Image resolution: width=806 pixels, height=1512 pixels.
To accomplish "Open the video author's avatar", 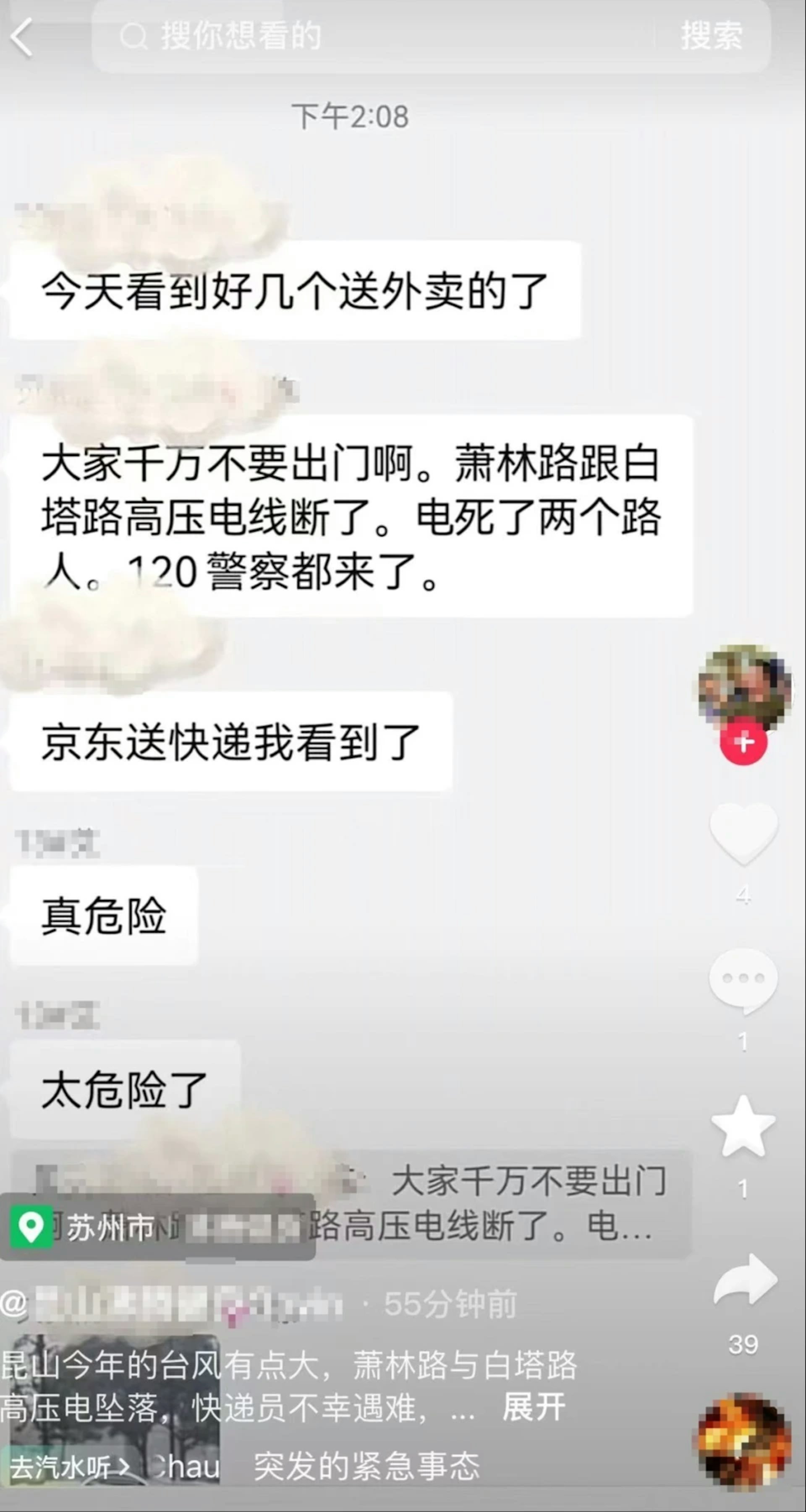I will pos(744,688).
